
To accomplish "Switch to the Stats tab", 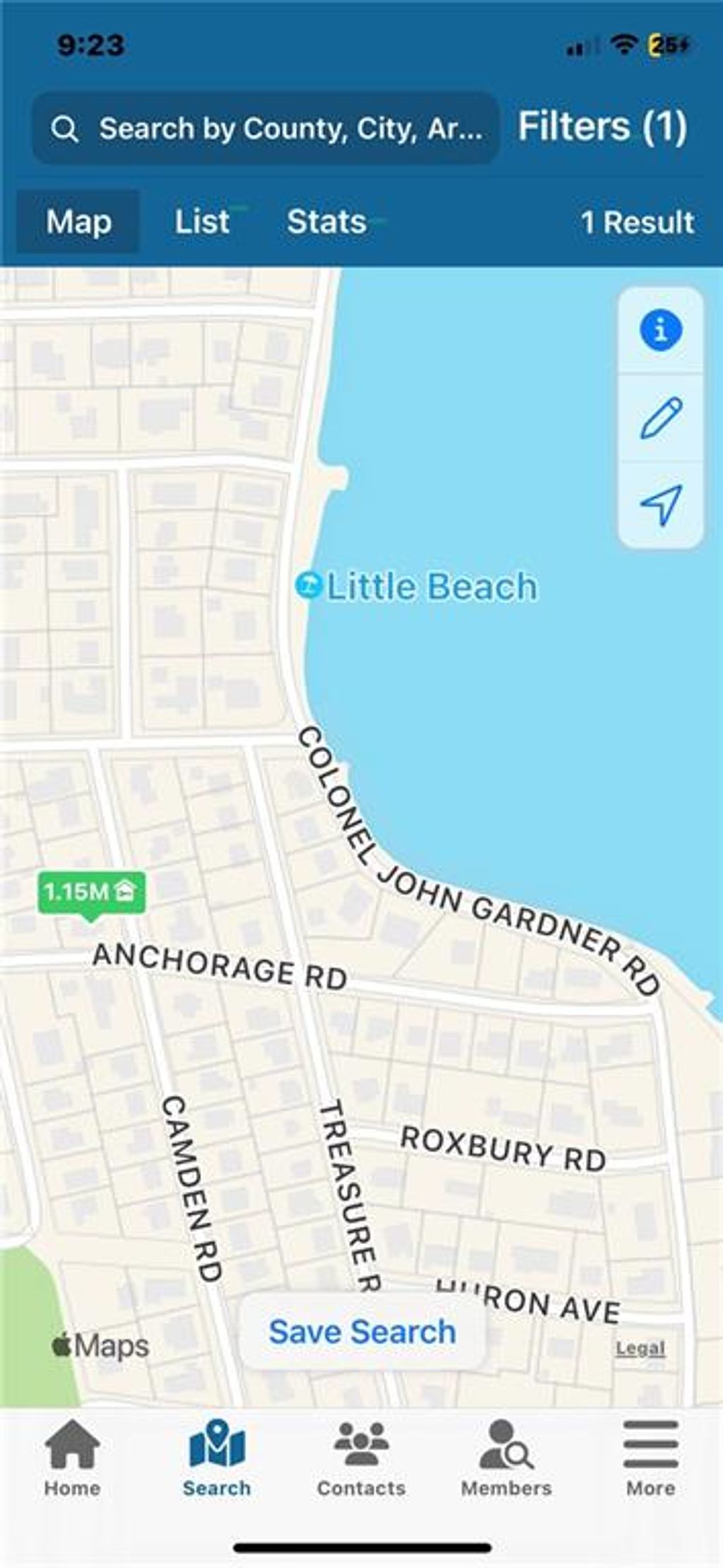I will [x=326, y=222].
